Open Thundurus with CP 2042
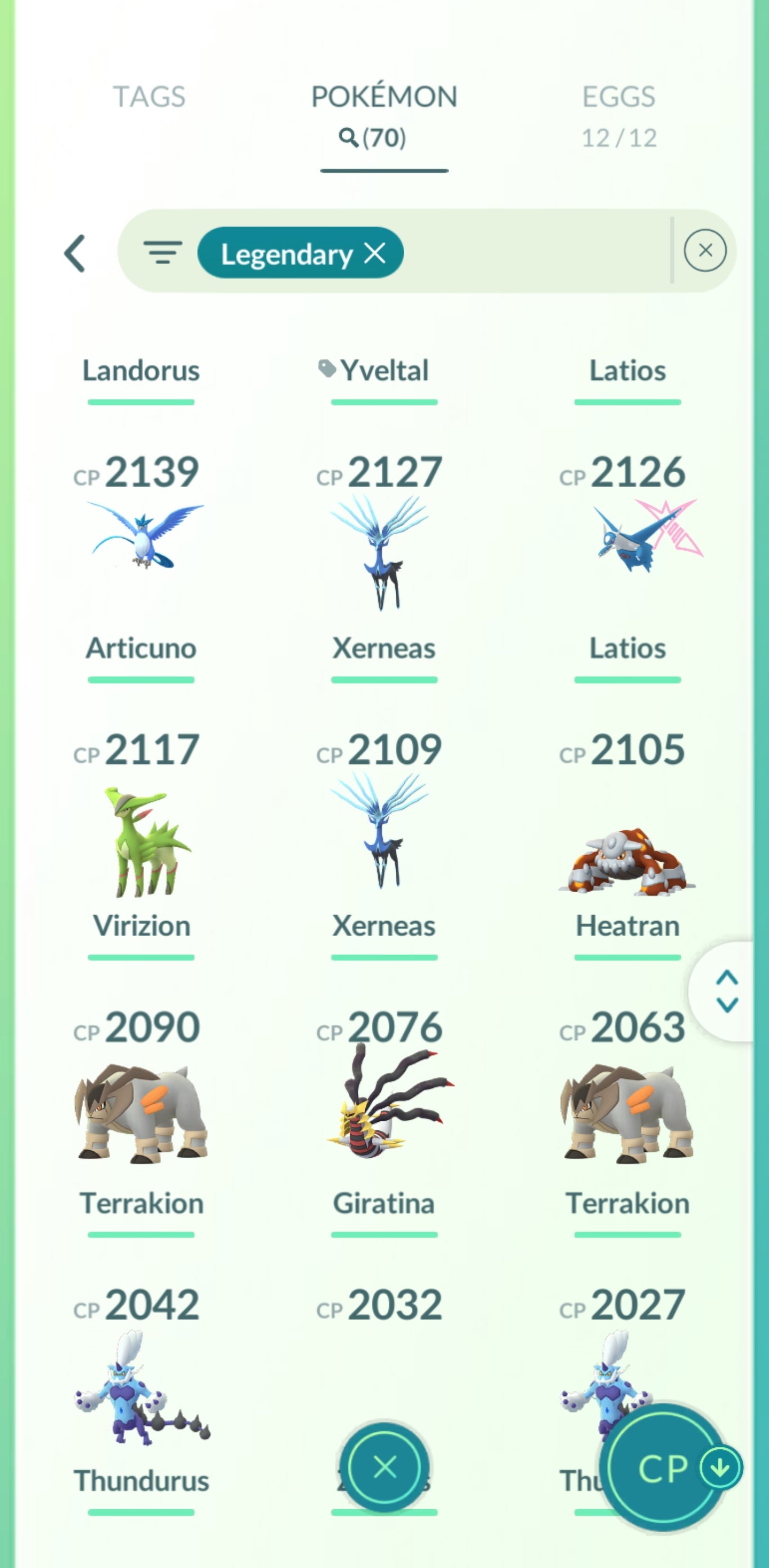 click(141, 1388)
